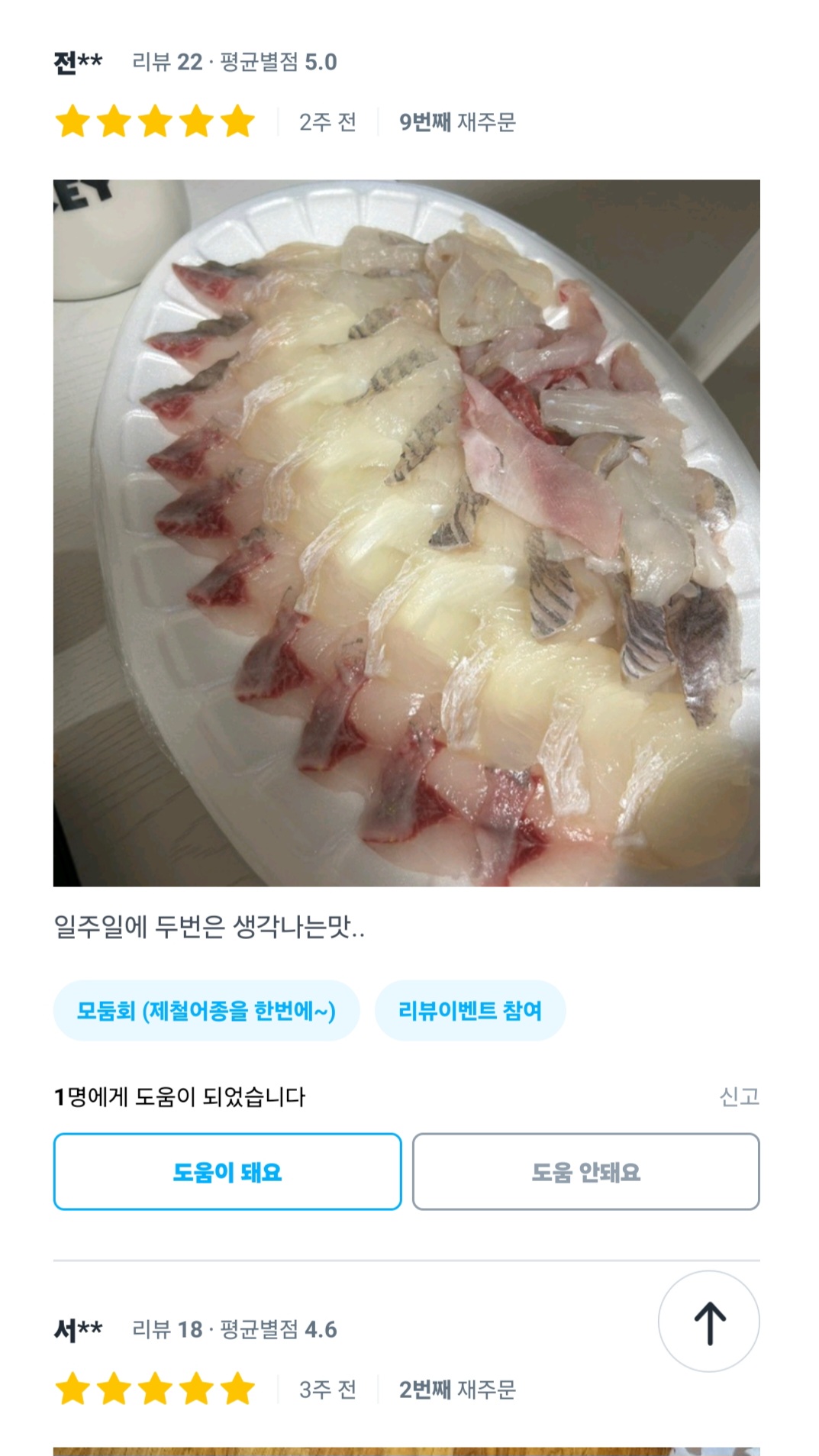Viewport: 819px width, 1456px height.
Task: Mark the review as not helpful (도움 안돼요)
Action: click(x=585, y=1171)
